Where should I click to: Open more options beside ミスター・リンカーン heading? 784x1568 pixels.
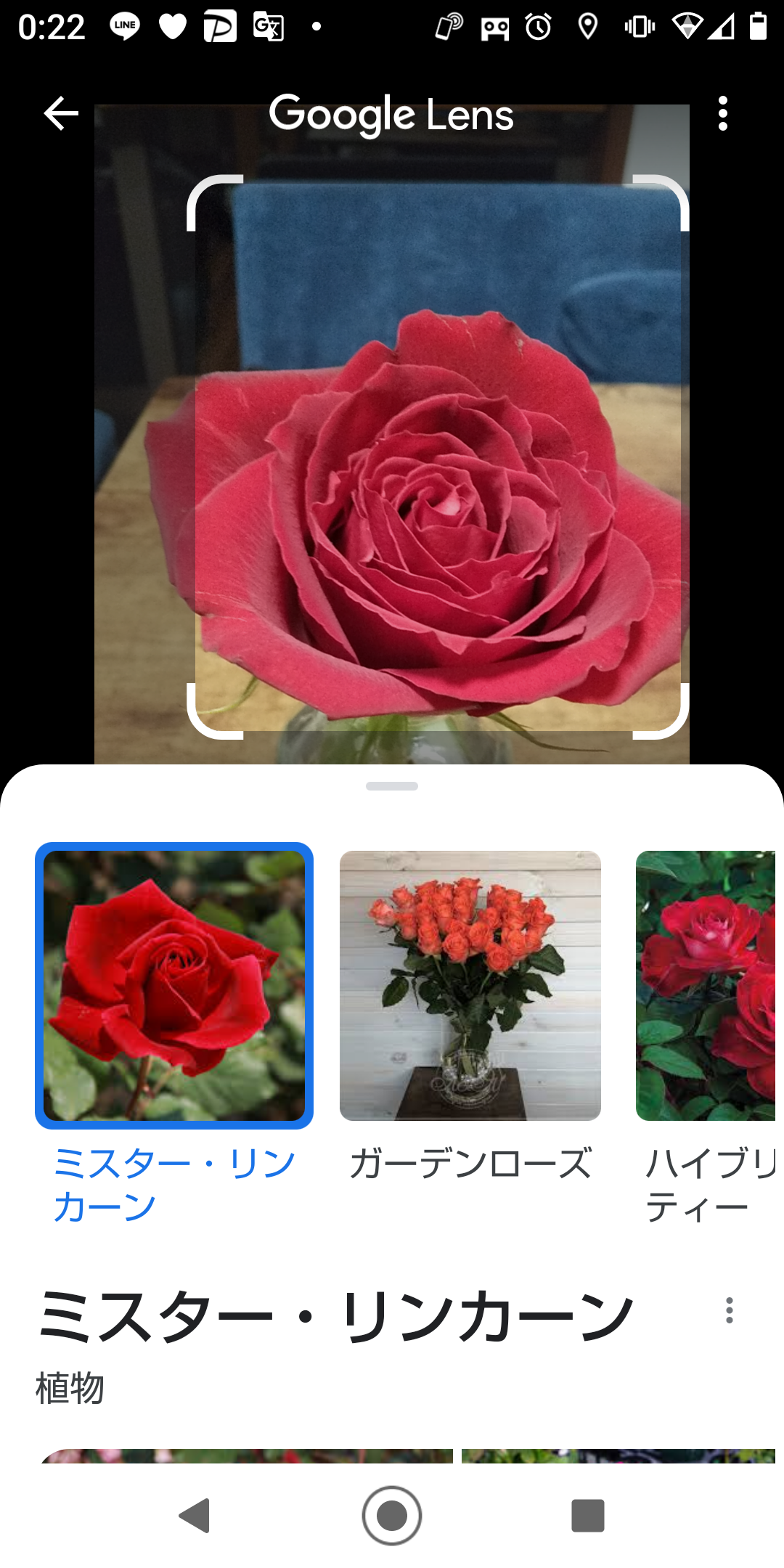pos(729,1310)
